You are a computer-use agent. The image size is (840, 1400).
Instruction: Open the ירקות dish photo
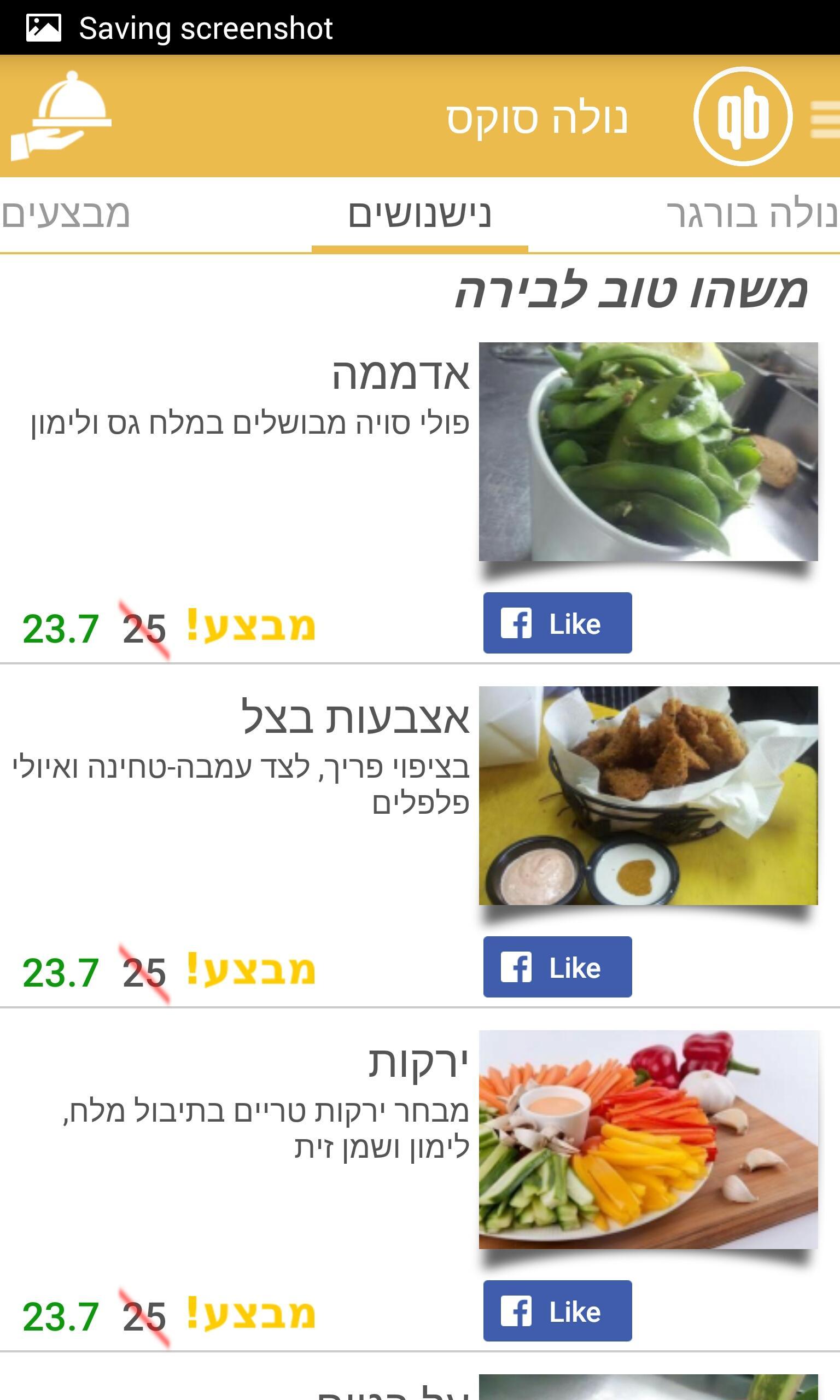point(647,1139)
